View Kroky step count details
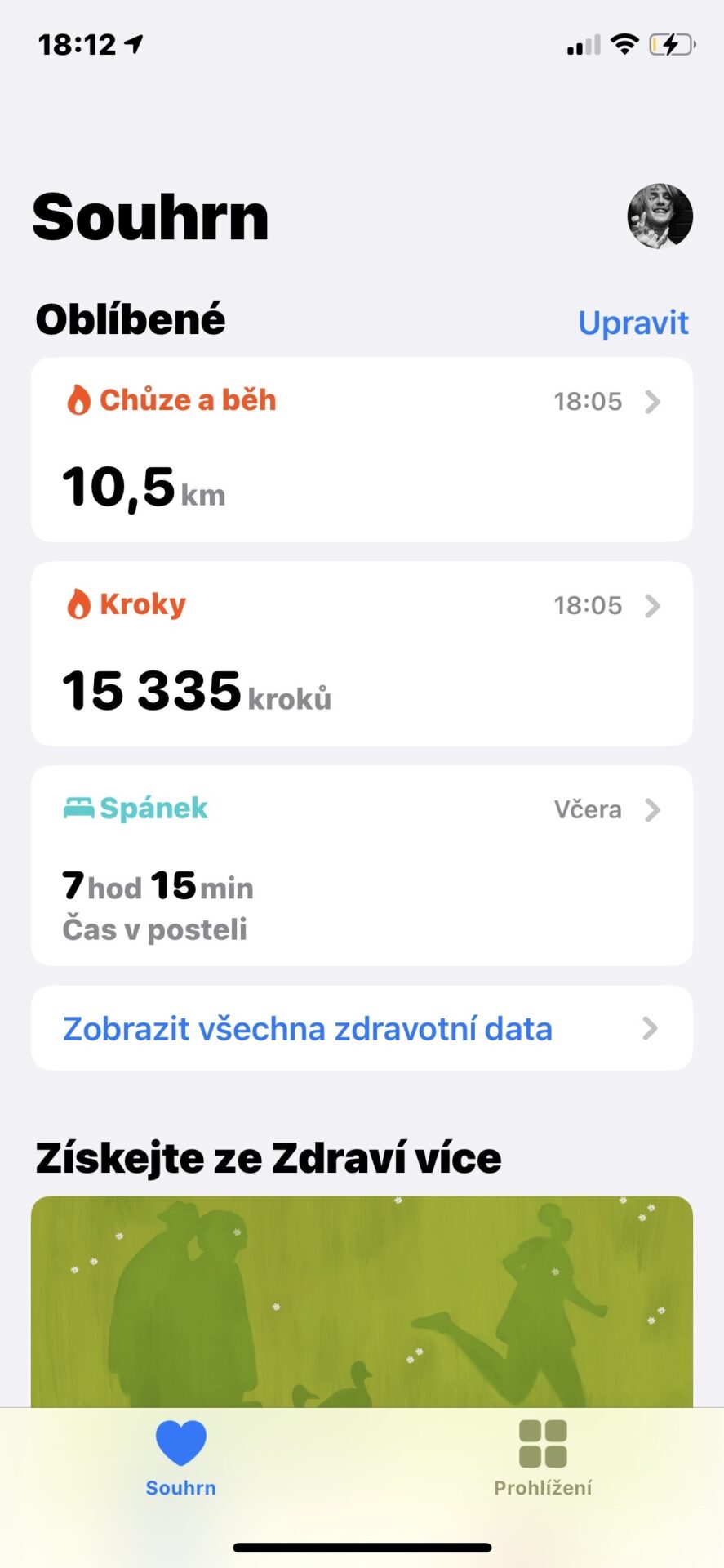724x1568 pixels. coord(362,653)
